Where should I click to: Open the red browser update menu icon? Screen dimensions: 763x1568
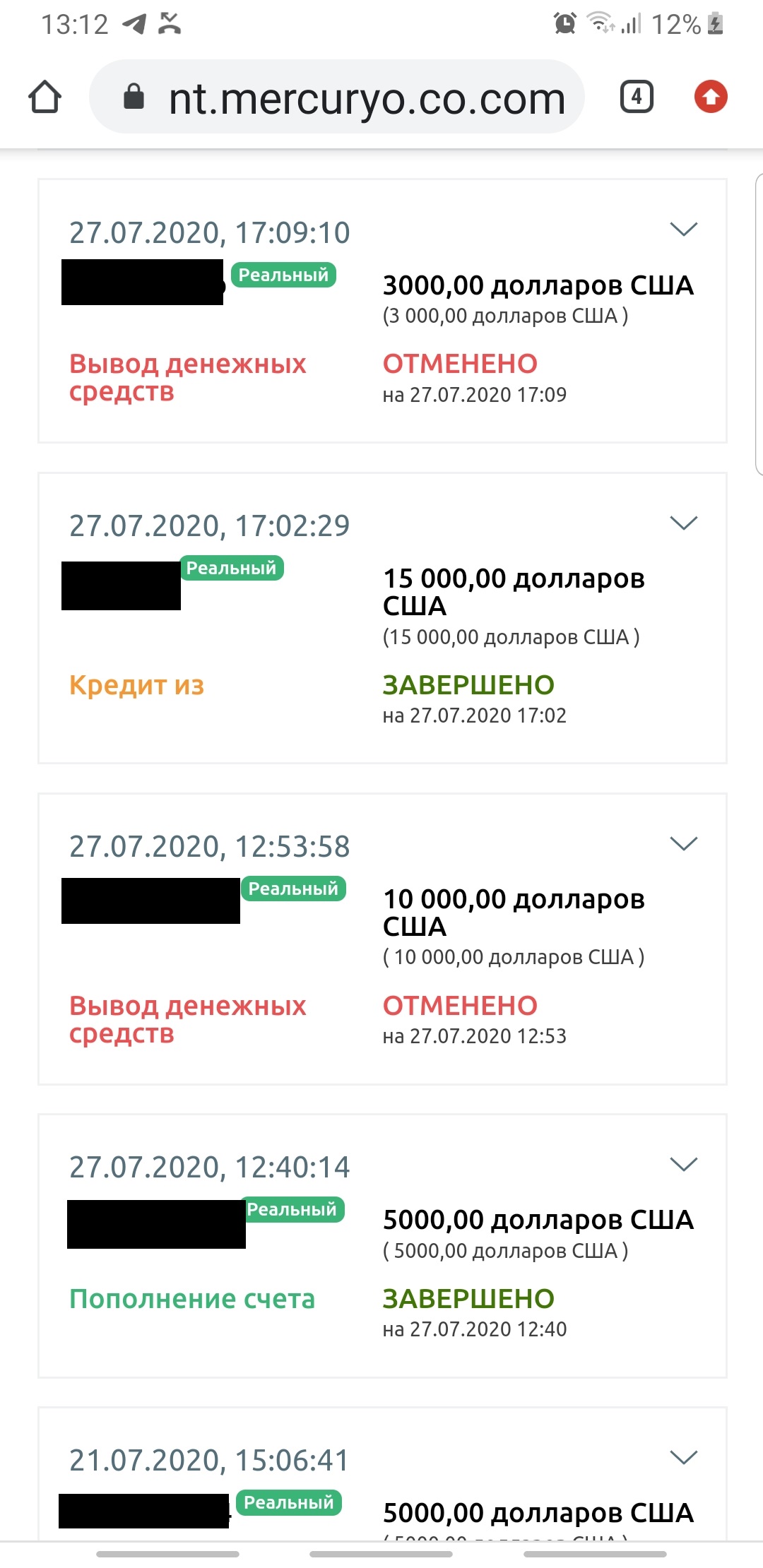click(x=711, y=97)
